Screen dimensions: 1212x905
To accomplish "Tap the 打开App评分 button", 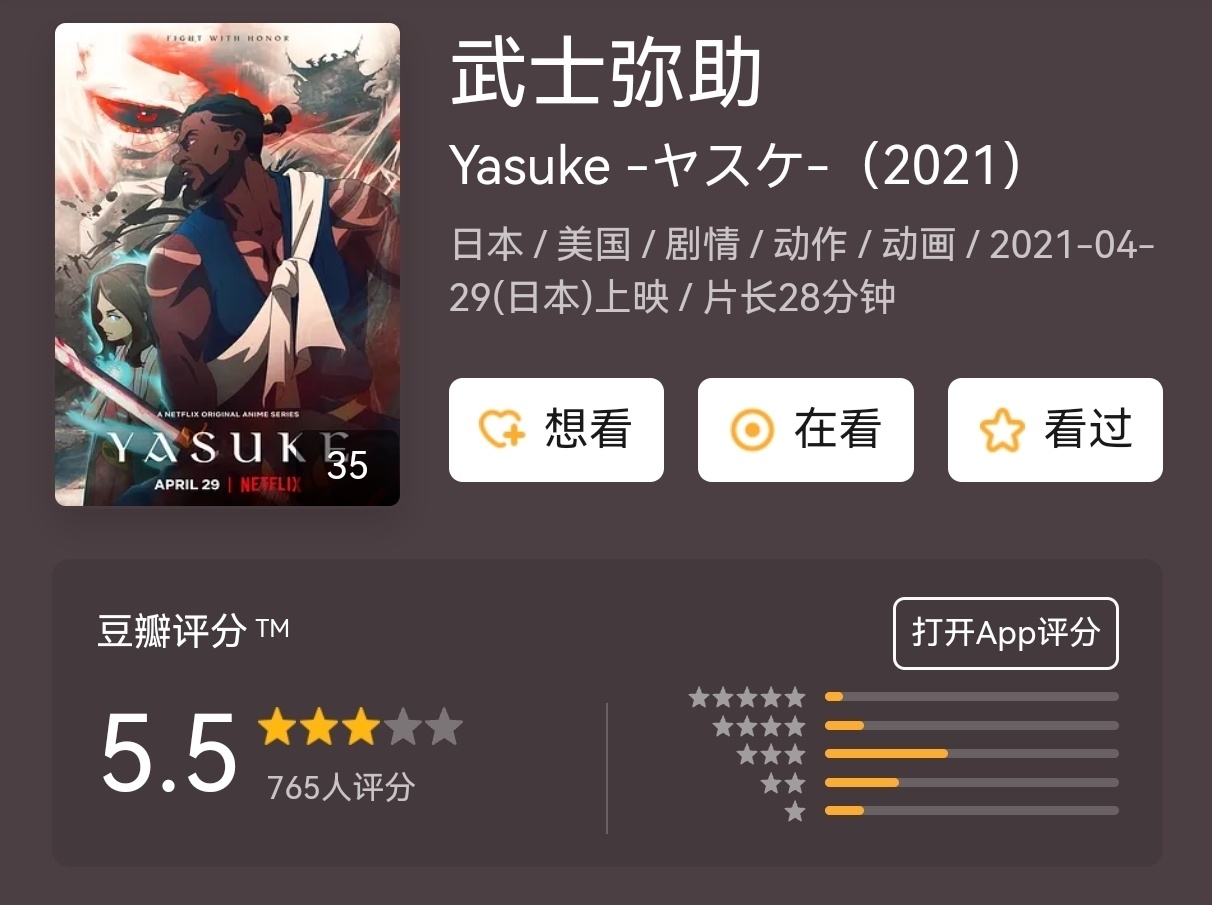I will pyautogui.click(x=1006, y=633).
